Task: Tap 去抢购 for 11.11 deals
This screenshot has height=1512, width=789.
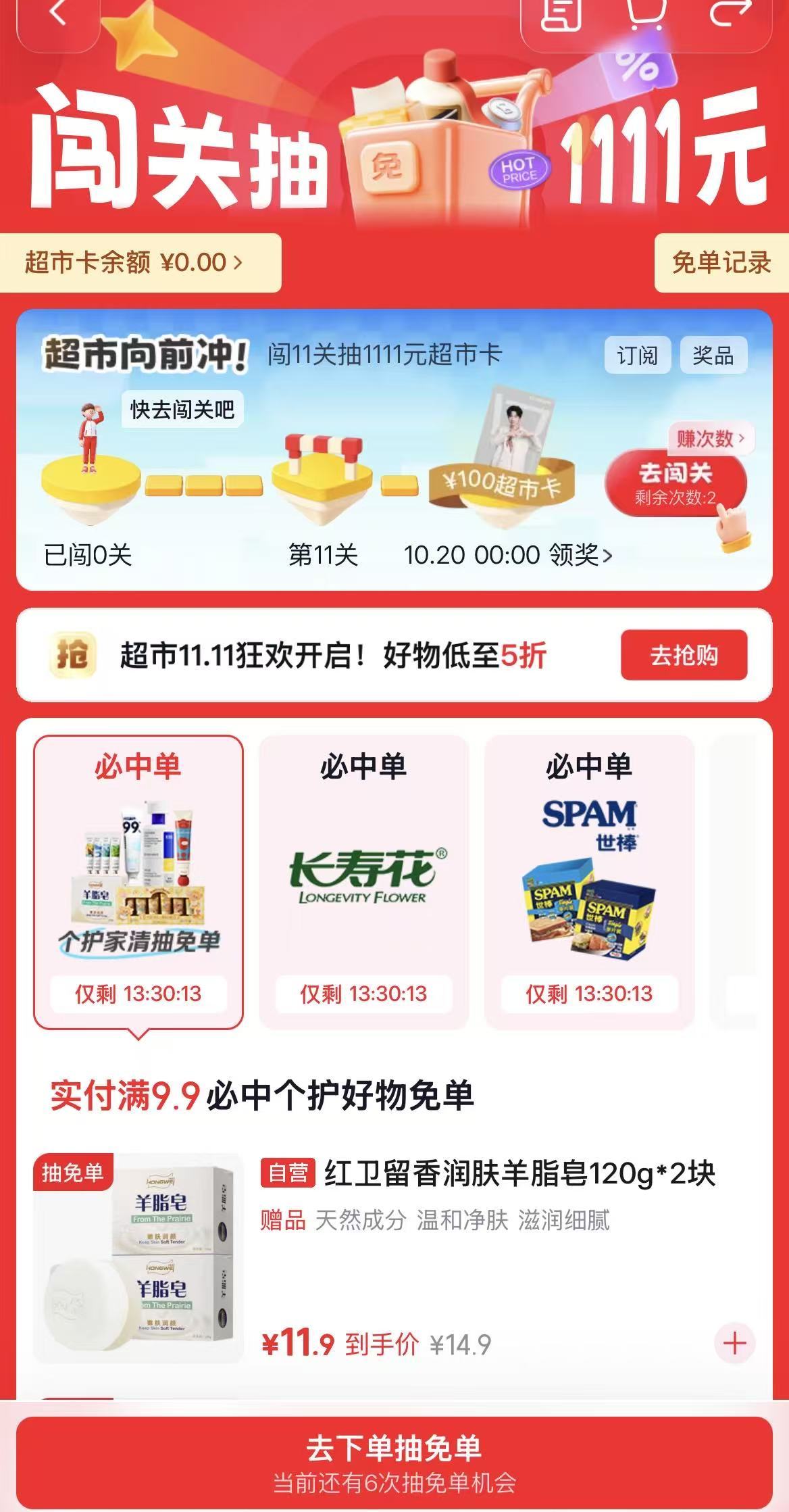Action: (x=684, y=655)
